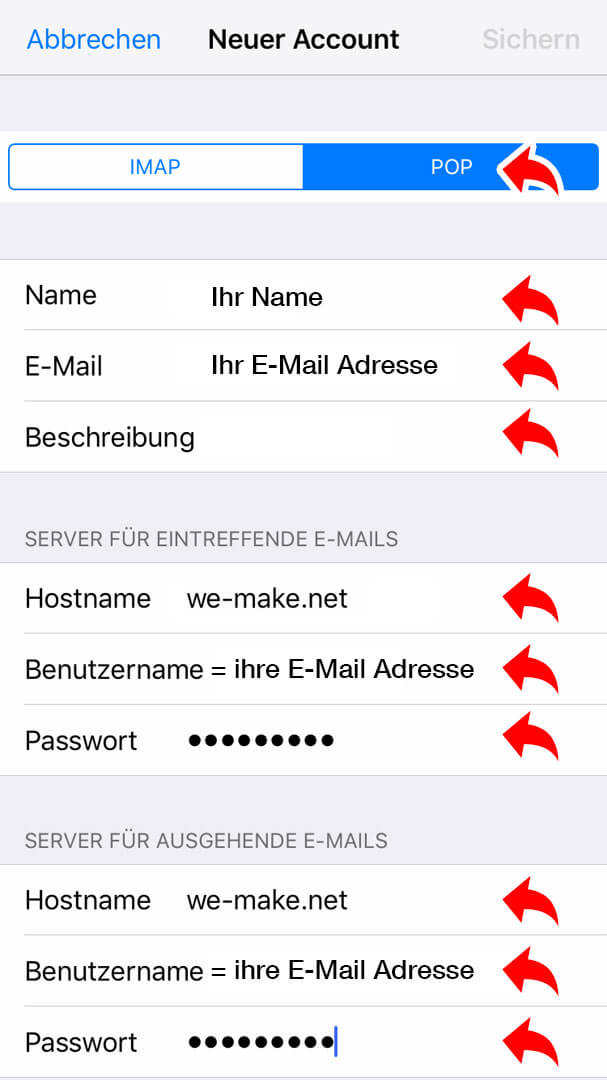Enter a Beschreibung for the account
Viewport: 607px width, 1080px height.
[303, 437]
